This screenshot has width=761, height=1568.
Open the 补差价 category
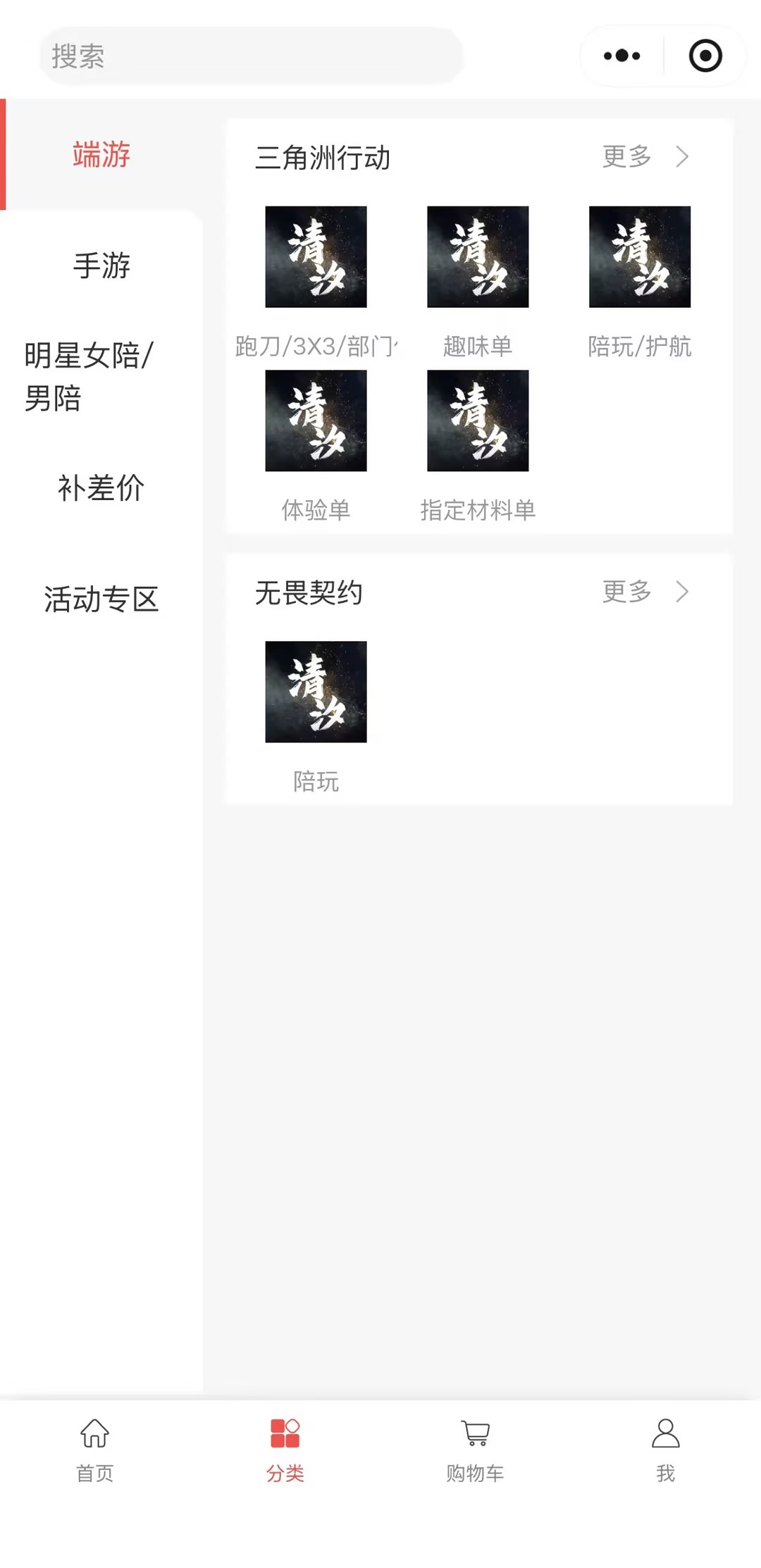pyautogui.click(x=101, y=487)
